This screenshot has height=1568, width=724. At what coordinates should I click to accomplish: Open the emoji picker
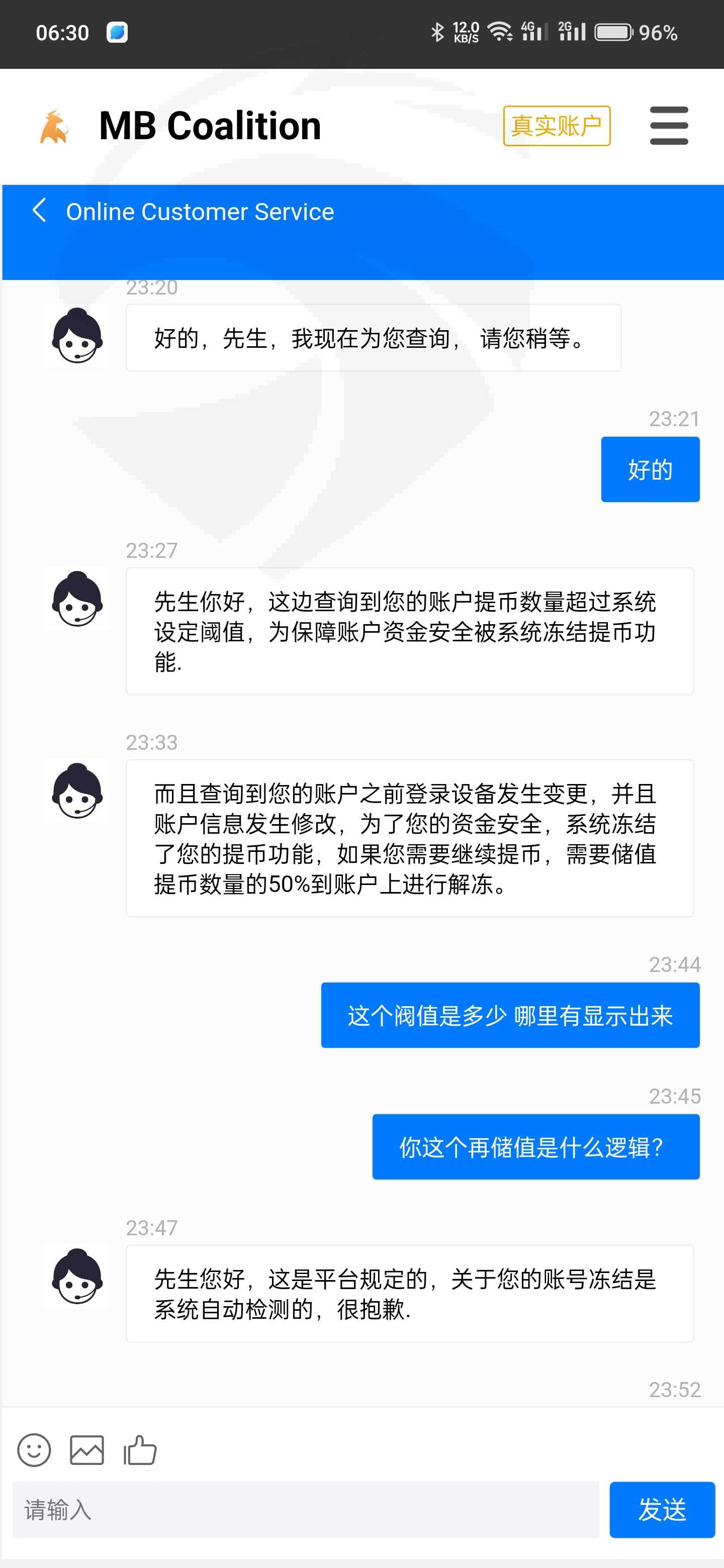click(x=34, y=1450)
